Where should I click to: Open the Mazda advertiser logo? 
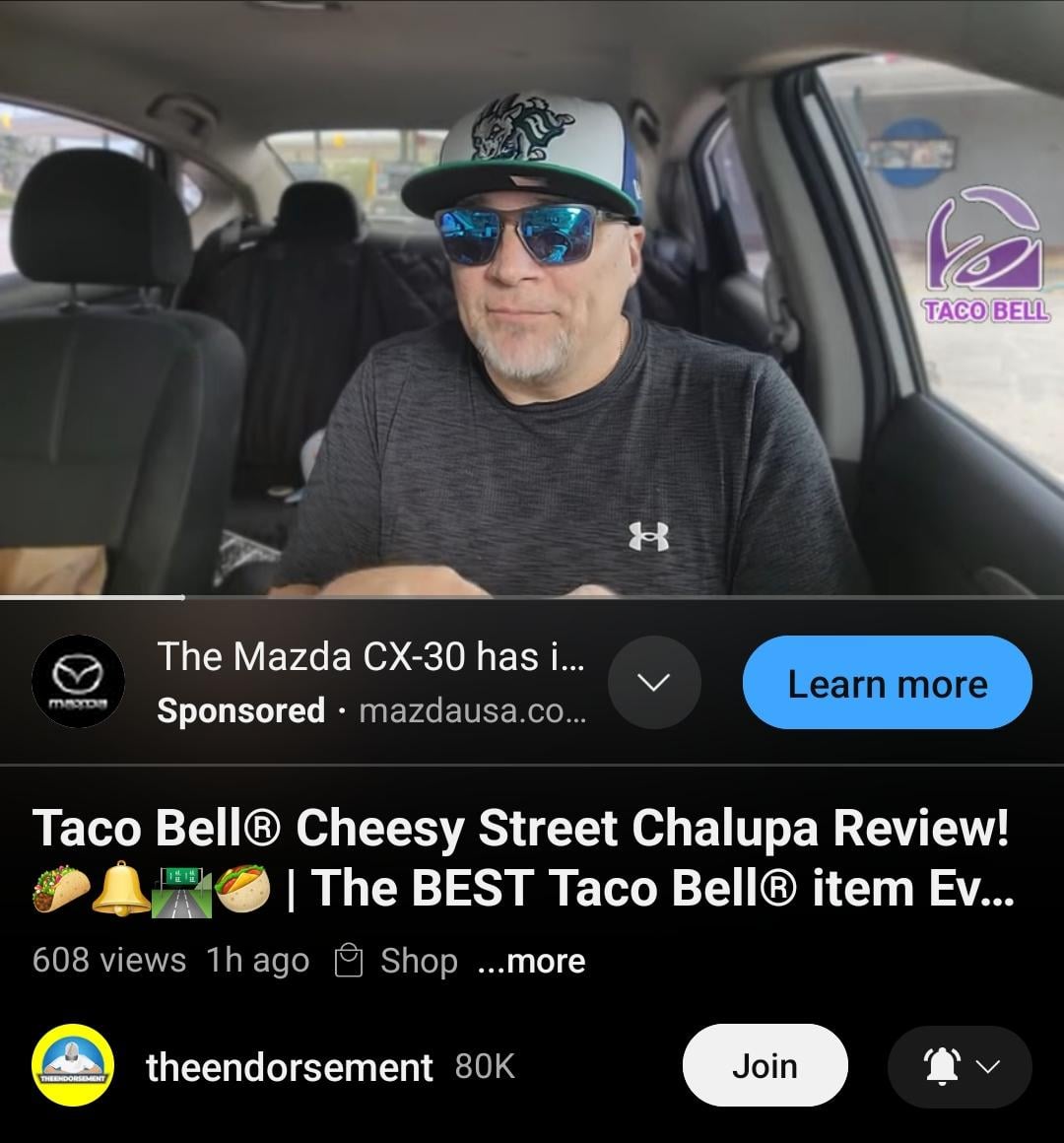[x=78, y=682]
